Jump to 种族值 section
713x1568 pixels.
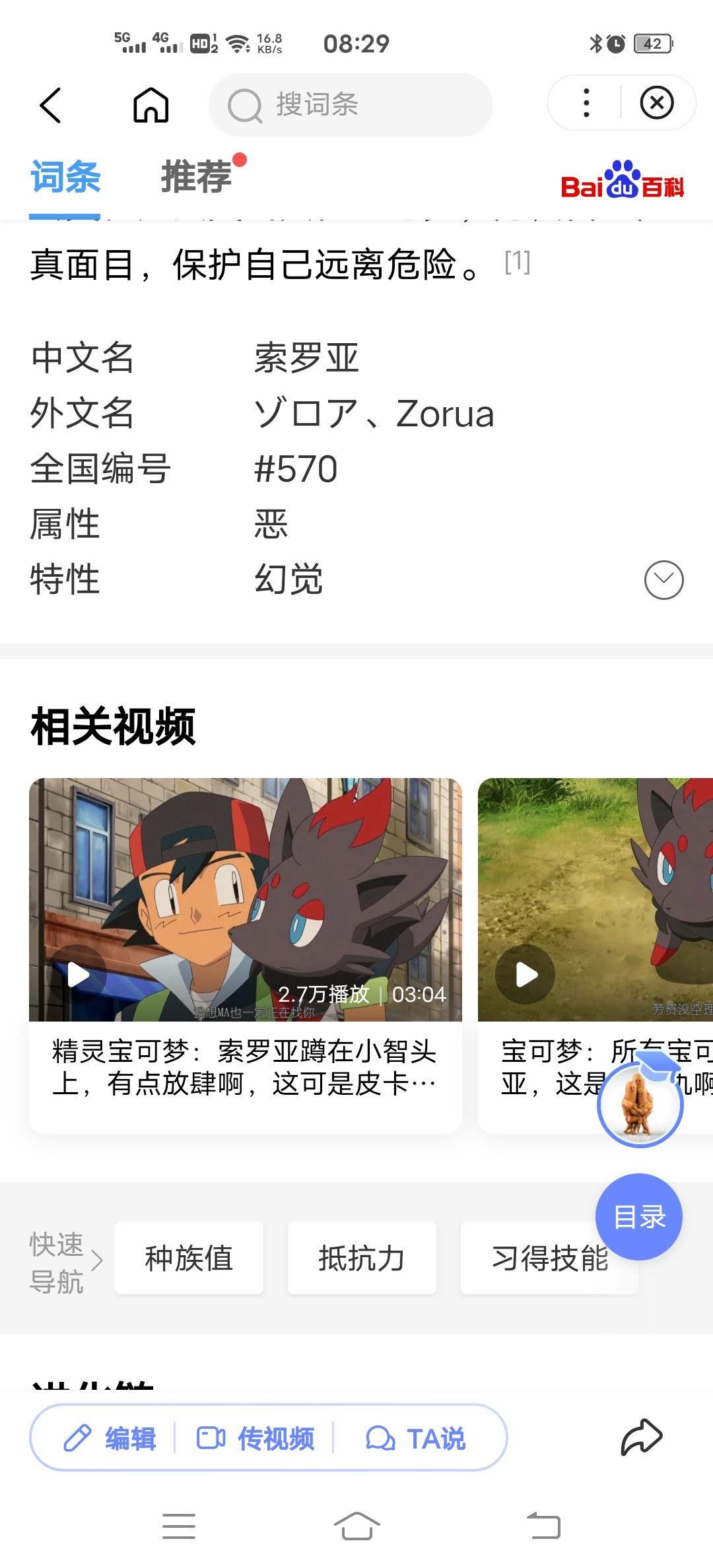click(189, 1258)
